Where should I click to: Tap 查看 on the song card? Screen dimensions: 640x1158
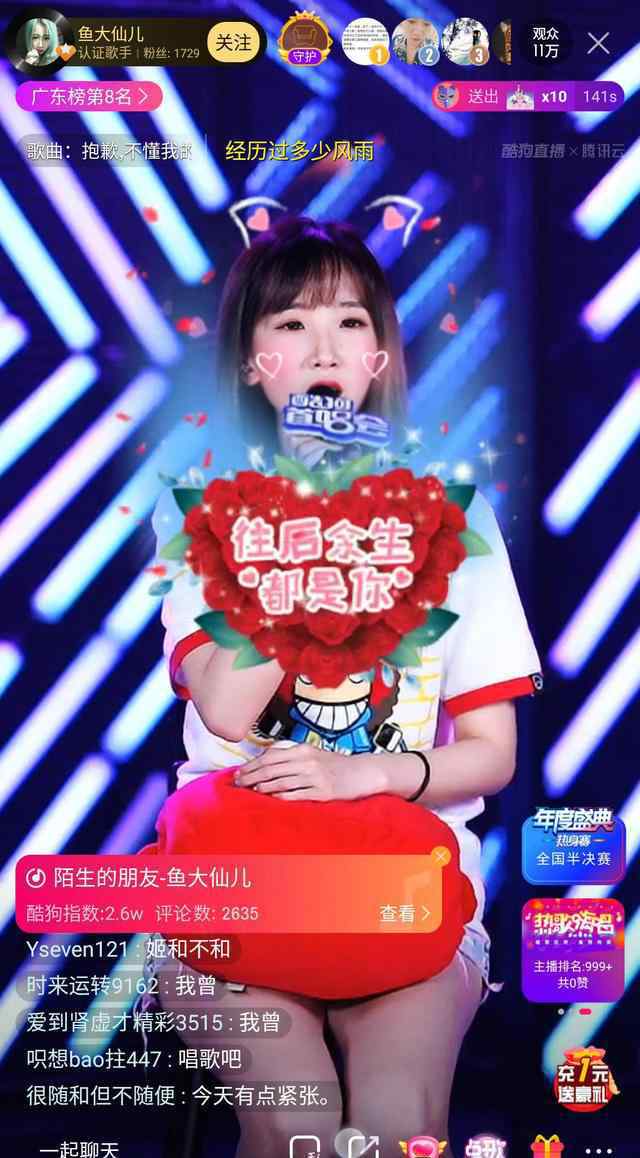click(x=405, y=914)
